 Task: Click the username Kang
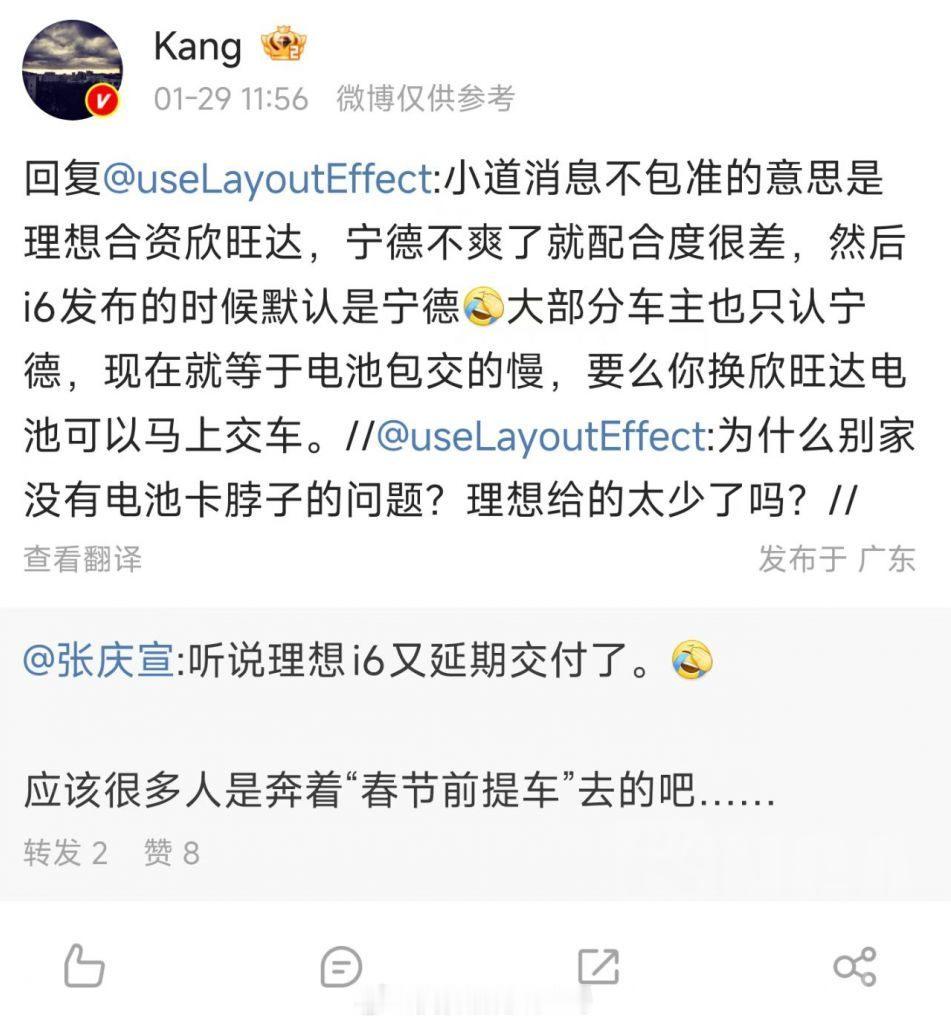point(197,46)
